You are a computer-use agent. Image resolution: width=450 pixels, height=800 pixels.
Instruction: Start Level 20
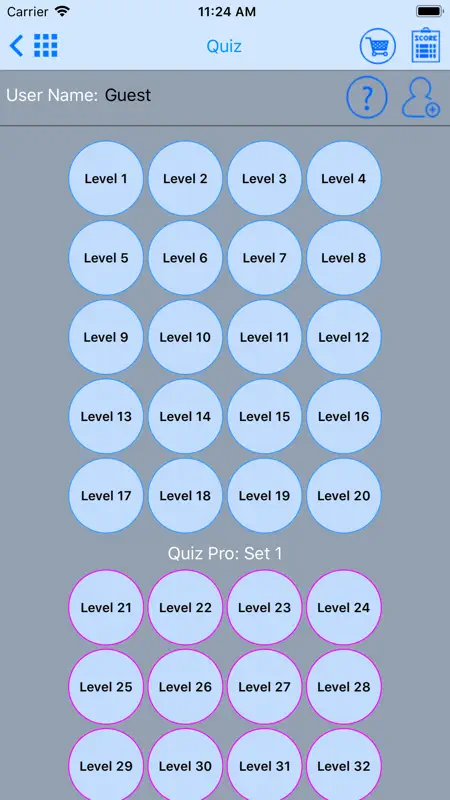point(343,495)
